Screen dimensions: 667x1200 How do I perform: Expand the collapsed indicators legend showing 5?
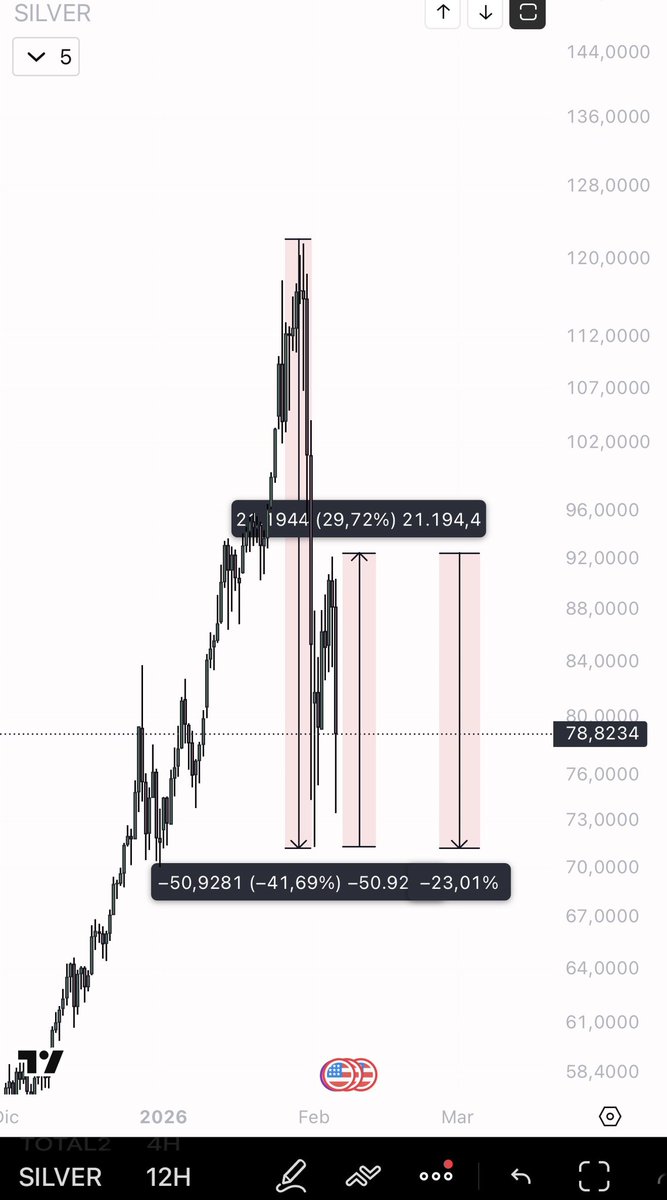tap(46, 57)
